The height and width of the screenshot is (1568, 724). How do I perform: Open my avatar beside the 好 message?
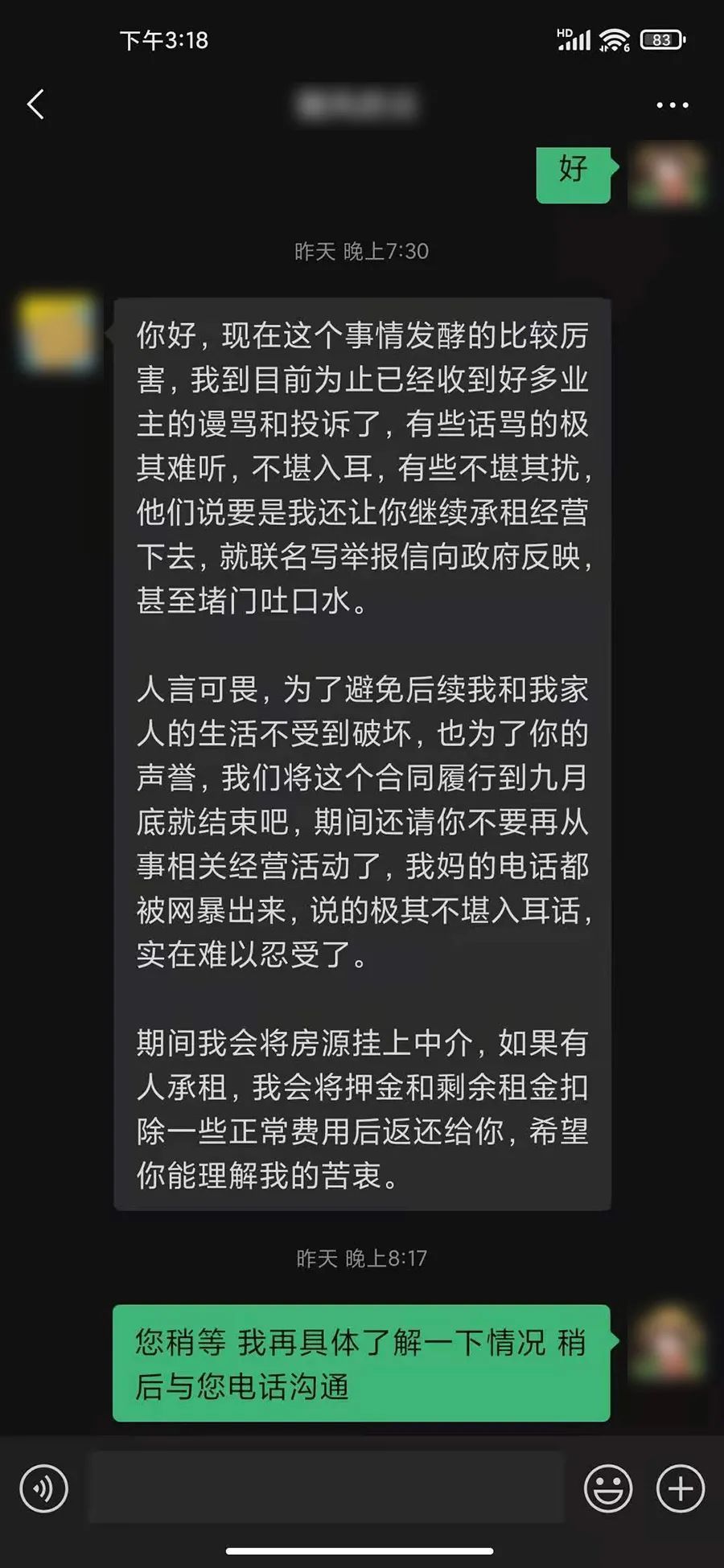pos(666,174)
